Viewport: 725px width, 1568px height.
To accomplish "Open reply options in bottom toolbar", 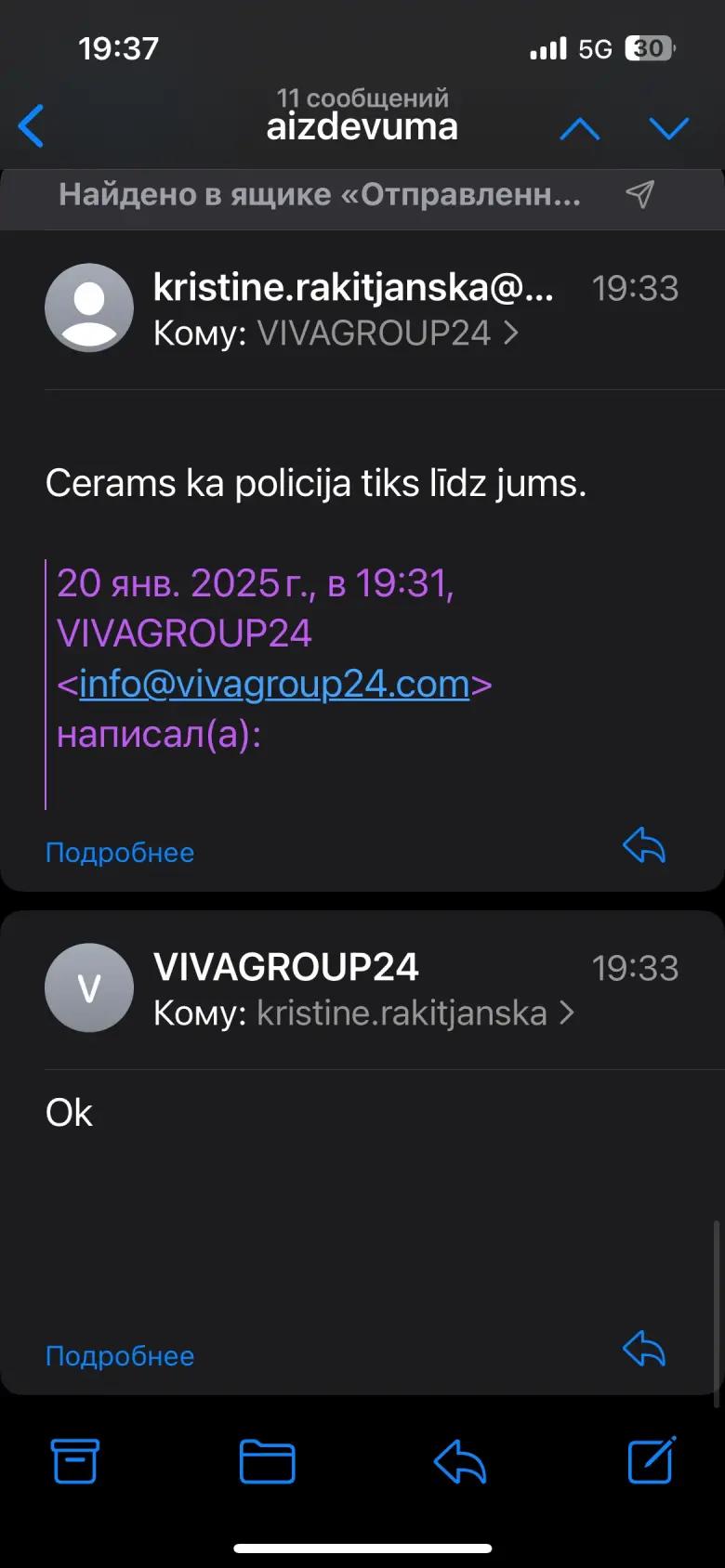I will point(460,1462).
